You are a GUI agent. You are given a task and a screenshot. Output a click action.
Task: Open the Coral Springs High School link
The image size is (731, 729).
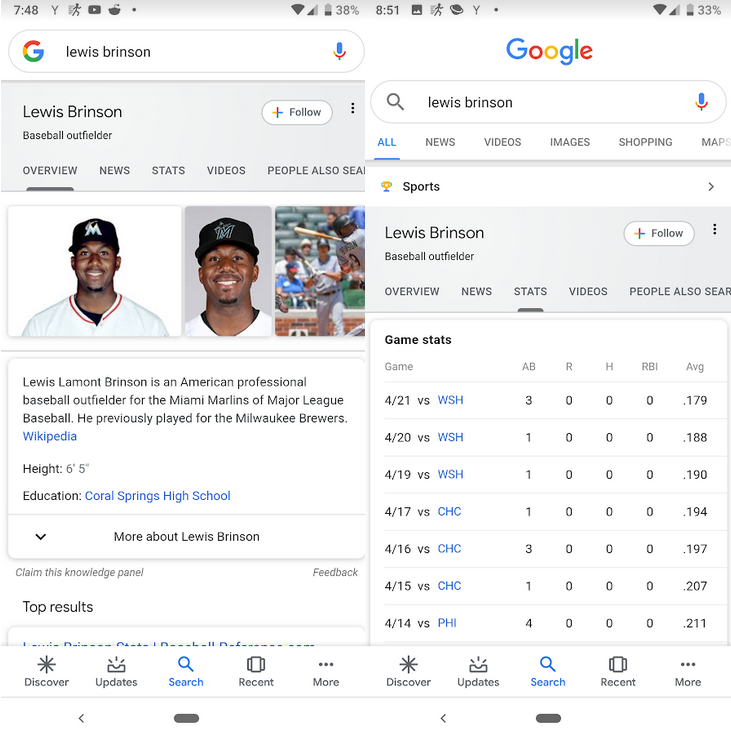click(x=157, y=495)
